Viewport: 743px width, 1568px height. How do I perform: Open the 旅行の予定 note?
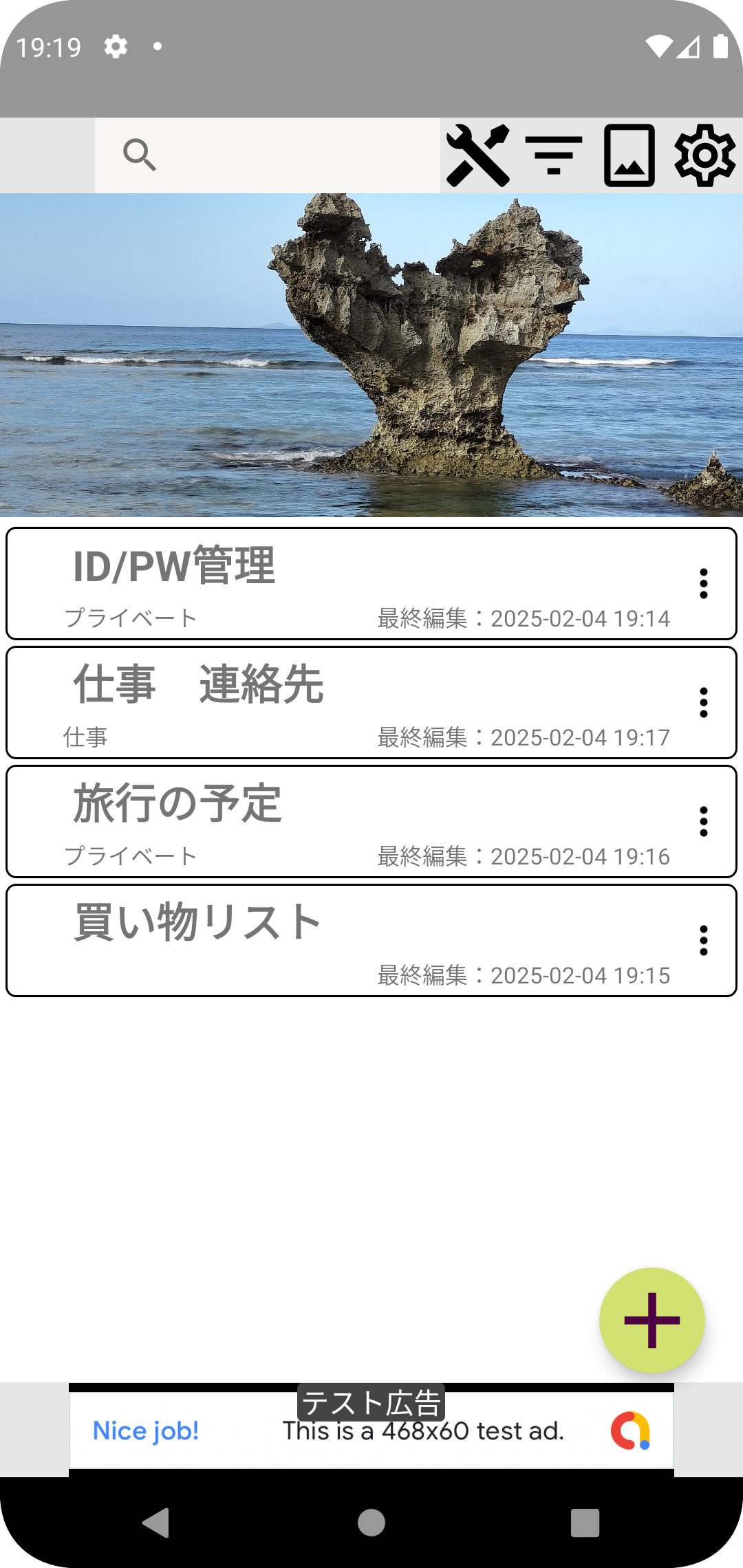[x=344, y=821]
